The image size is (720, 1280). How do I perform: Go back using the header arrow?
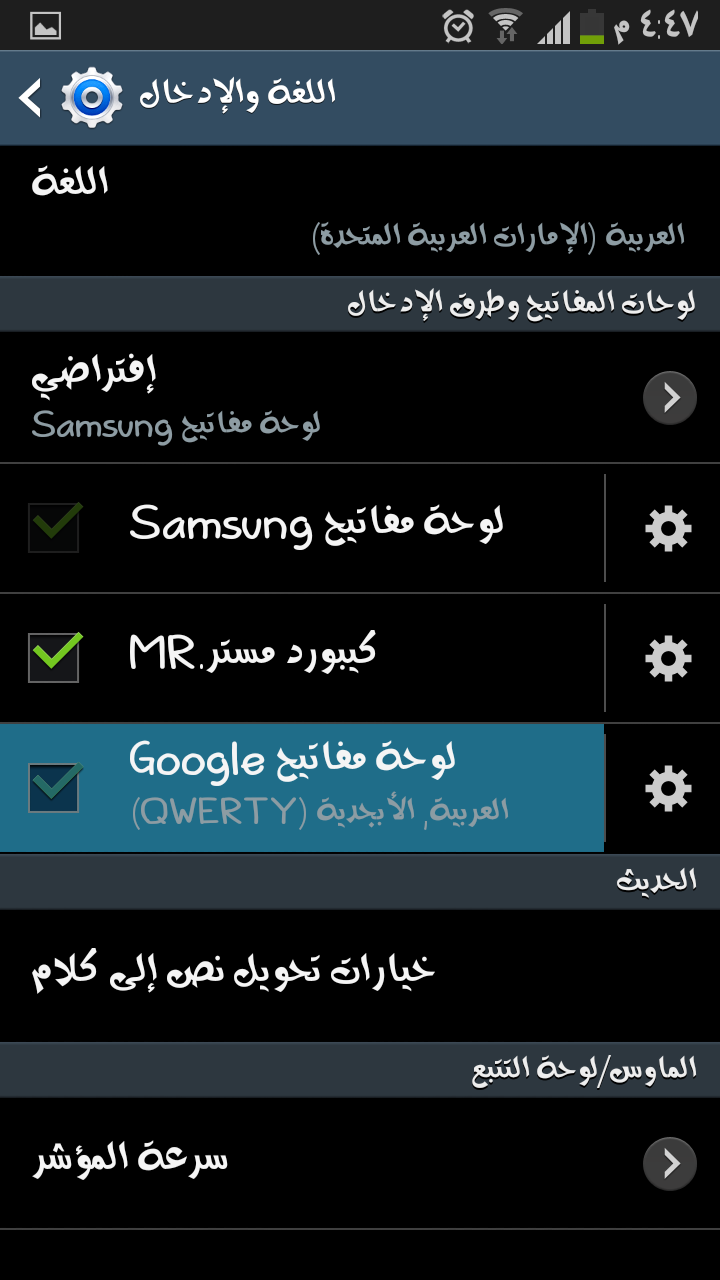pos(31,98)
